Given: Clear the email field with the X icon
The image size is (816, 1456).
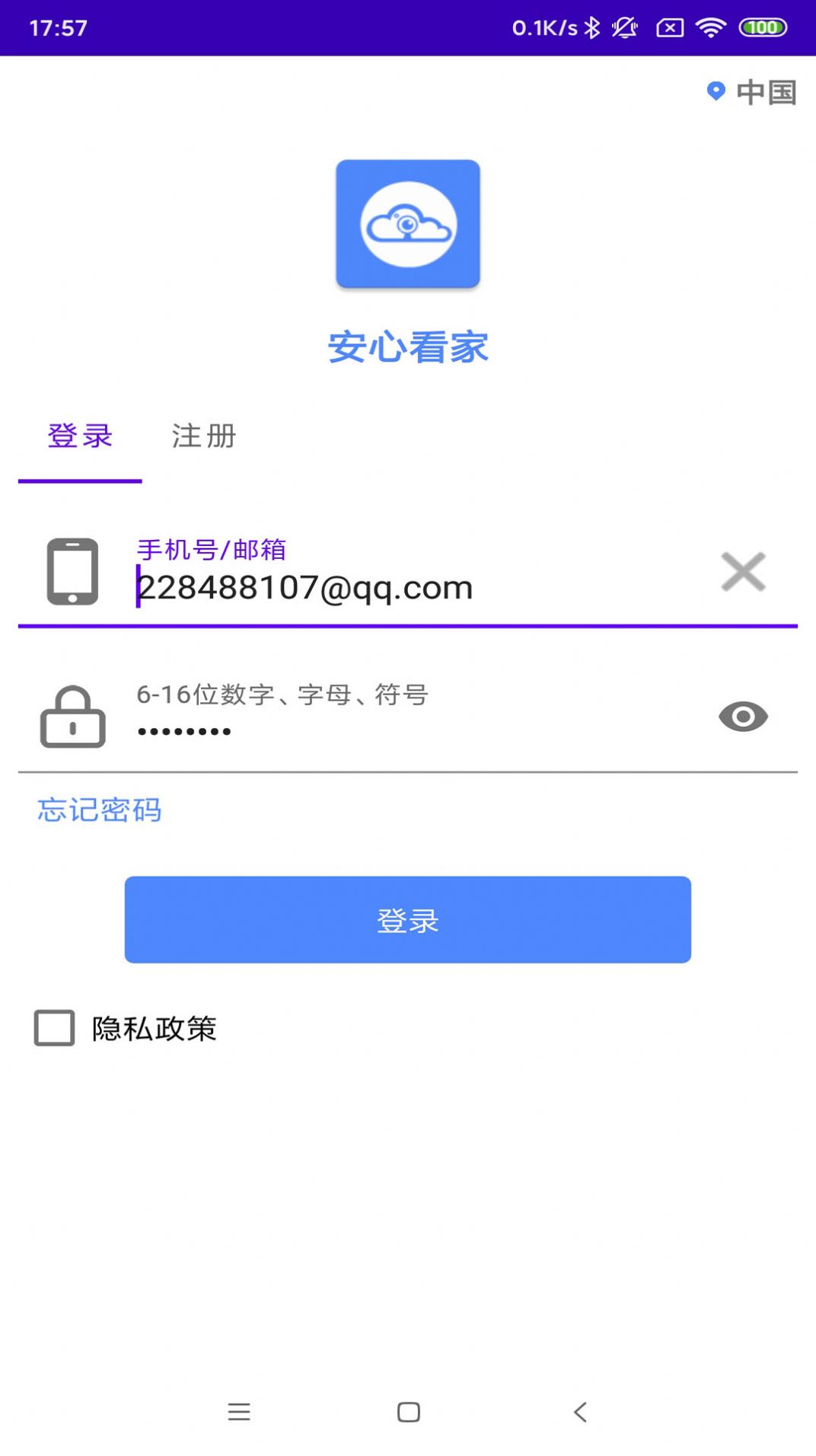Looking at the screenshot, I should point(741,573).
